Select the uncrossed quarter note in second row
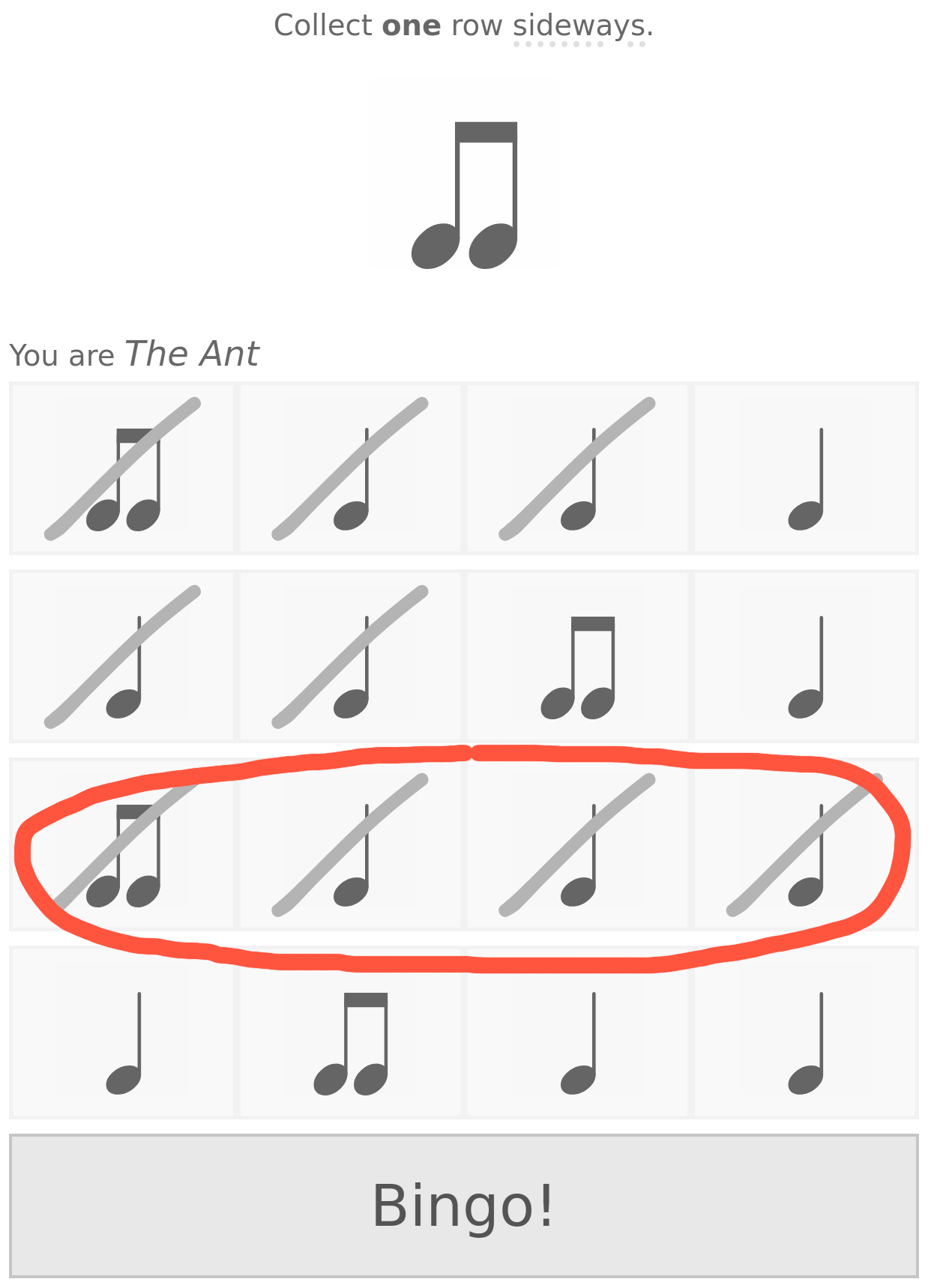 (x=805, y=657)
